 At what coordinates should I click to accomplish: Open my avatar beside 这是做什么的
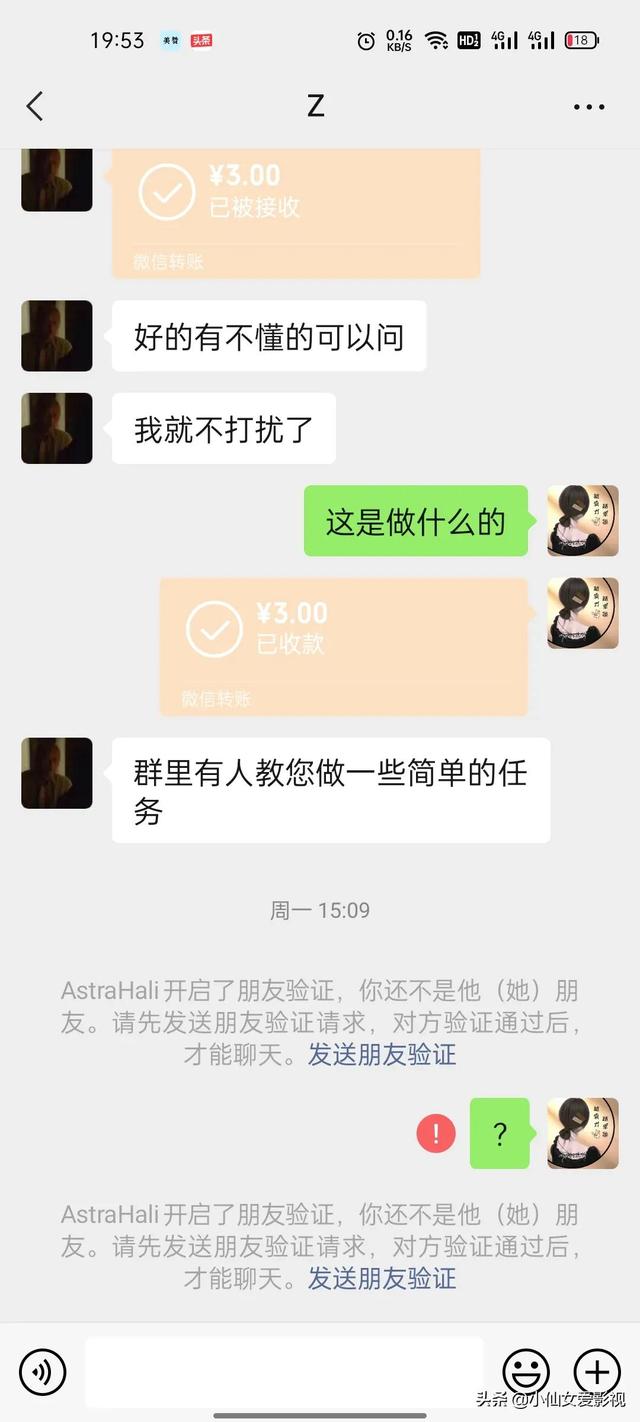pos(583,521)
